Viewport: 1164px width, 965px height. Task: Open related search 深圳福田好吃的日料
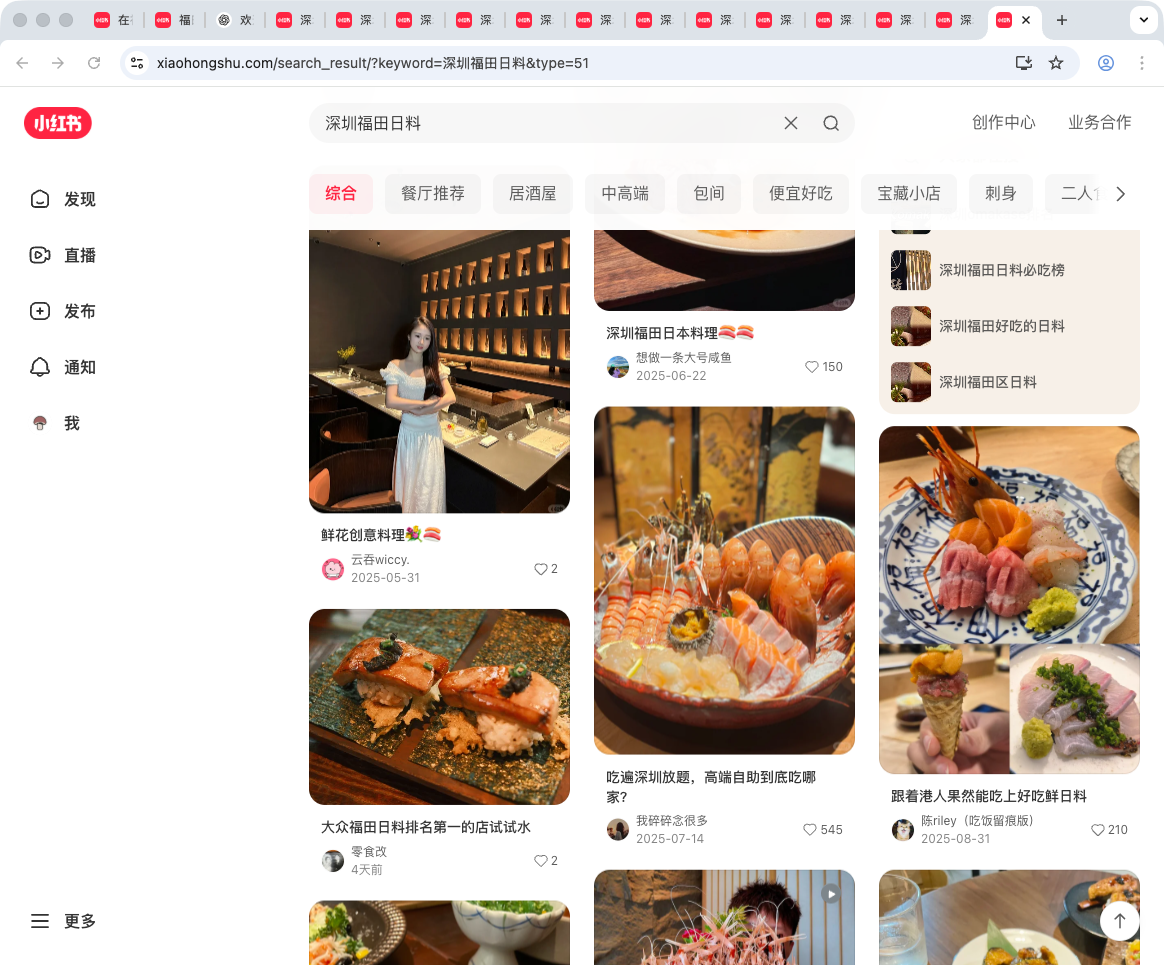click(x=1001, y=326)
